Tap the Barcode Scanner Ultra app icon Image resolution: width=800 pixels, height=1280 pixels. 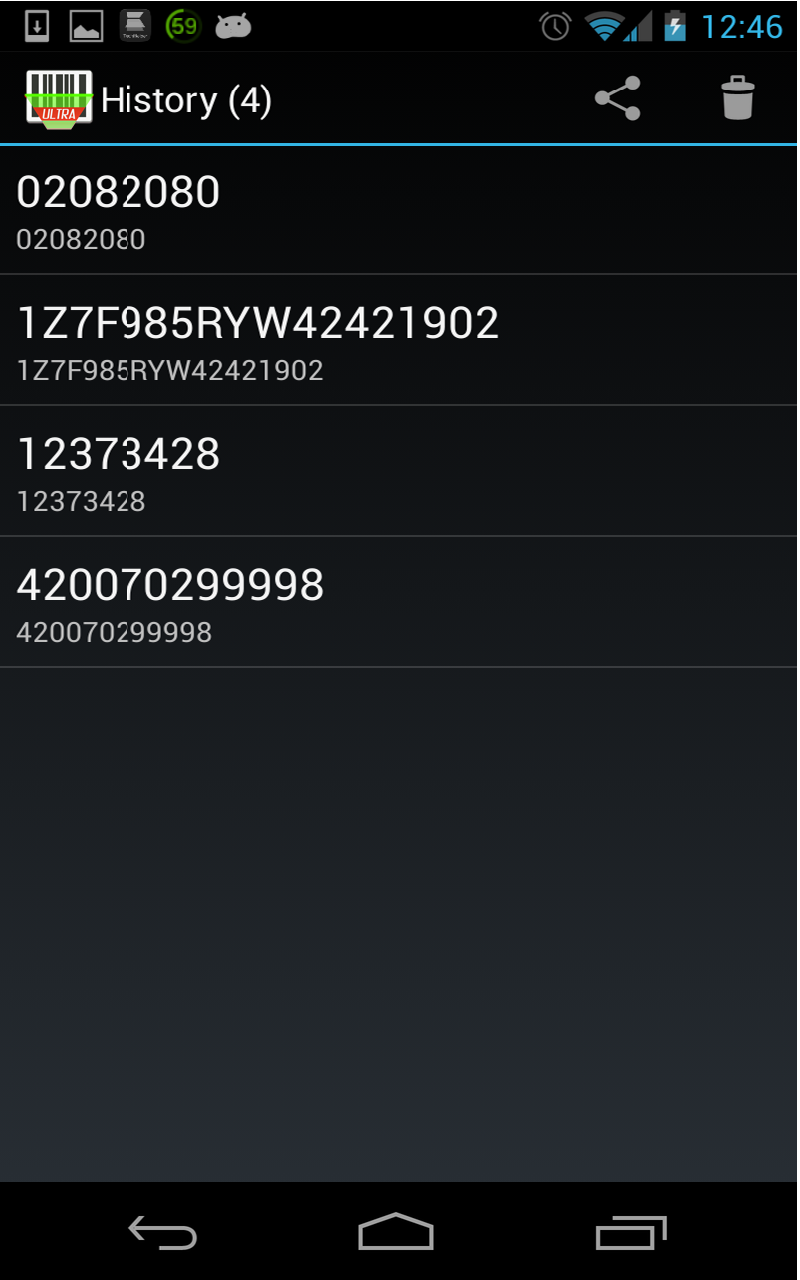tap(57, 98)
